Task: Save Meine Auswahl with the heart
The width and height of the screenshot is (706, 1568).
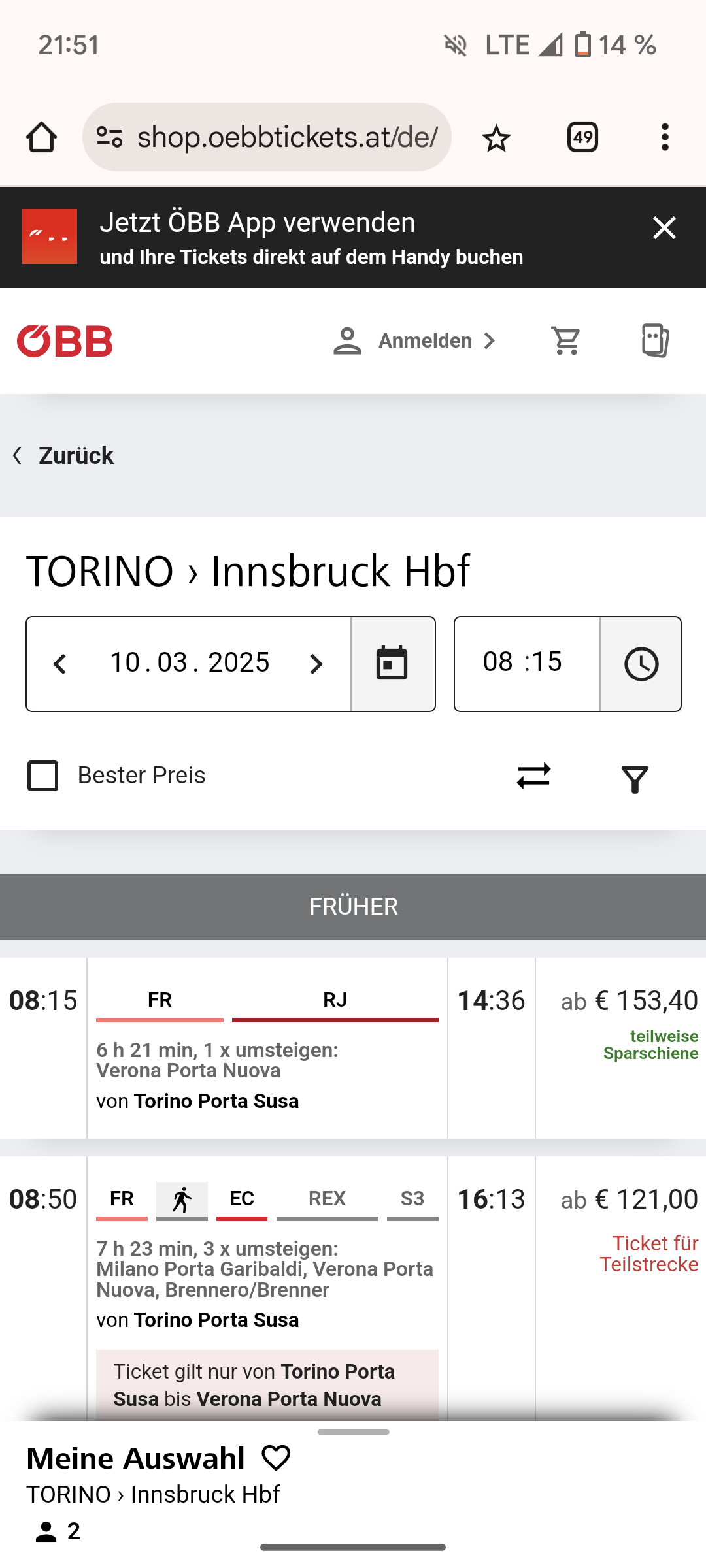Action: point(276,1458)
